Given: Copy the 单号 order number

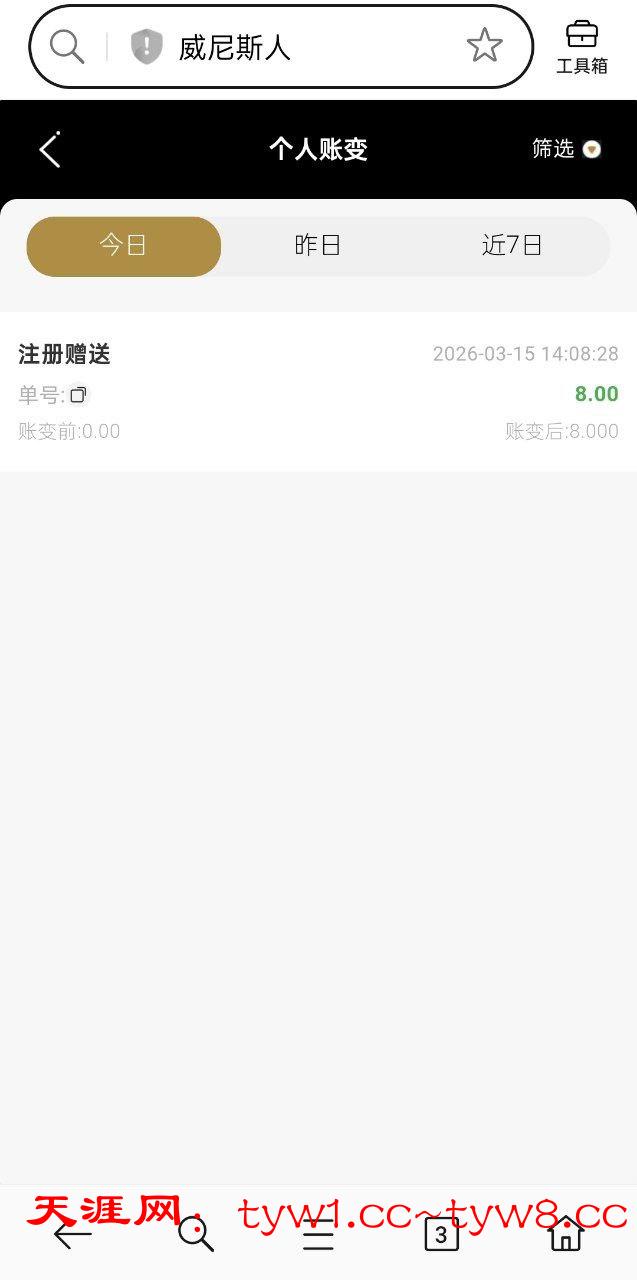Looking at the screenshot, I should [78, 395].
